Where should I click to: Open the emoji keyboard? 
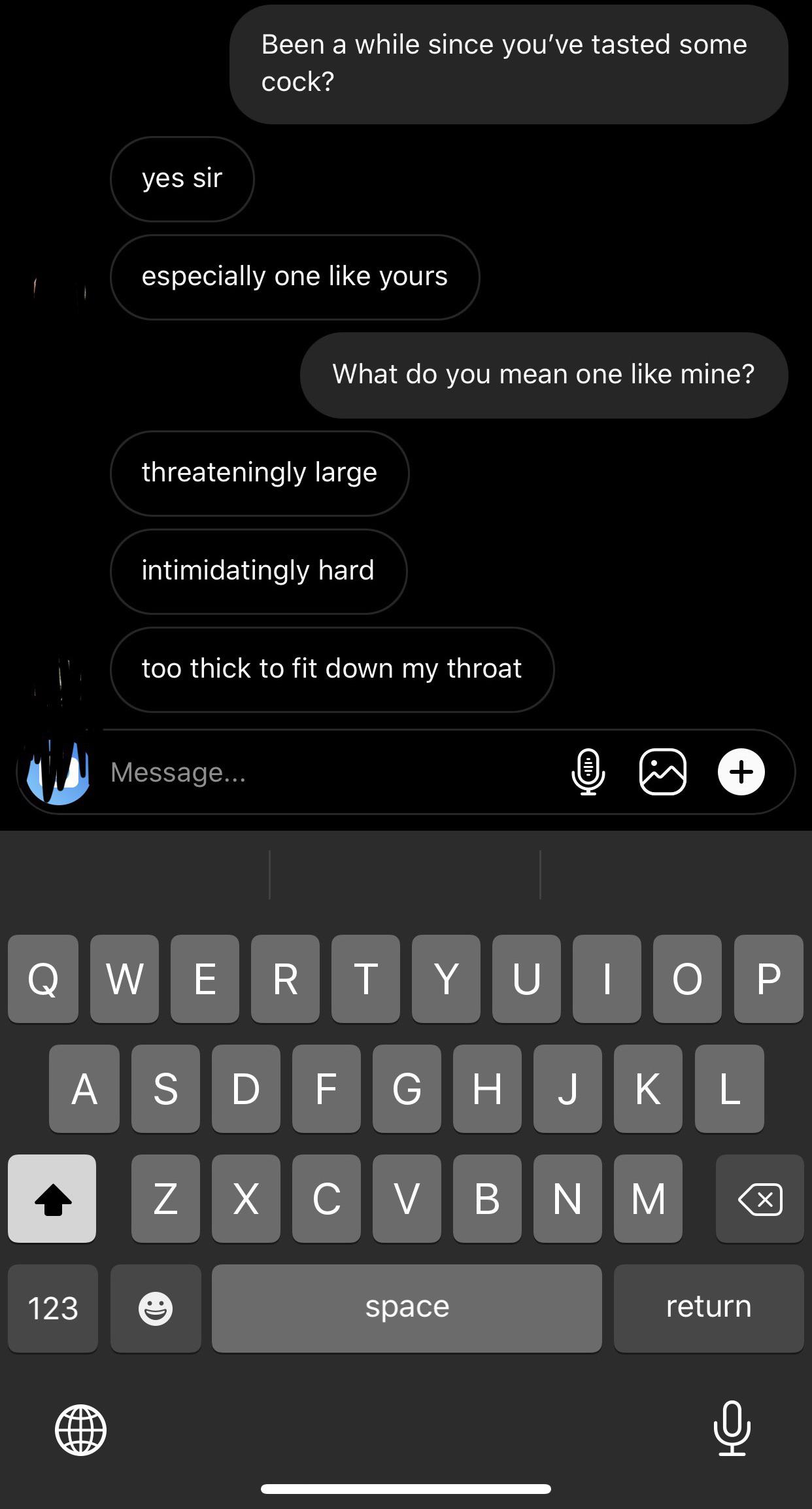(x=156, y=1308)
